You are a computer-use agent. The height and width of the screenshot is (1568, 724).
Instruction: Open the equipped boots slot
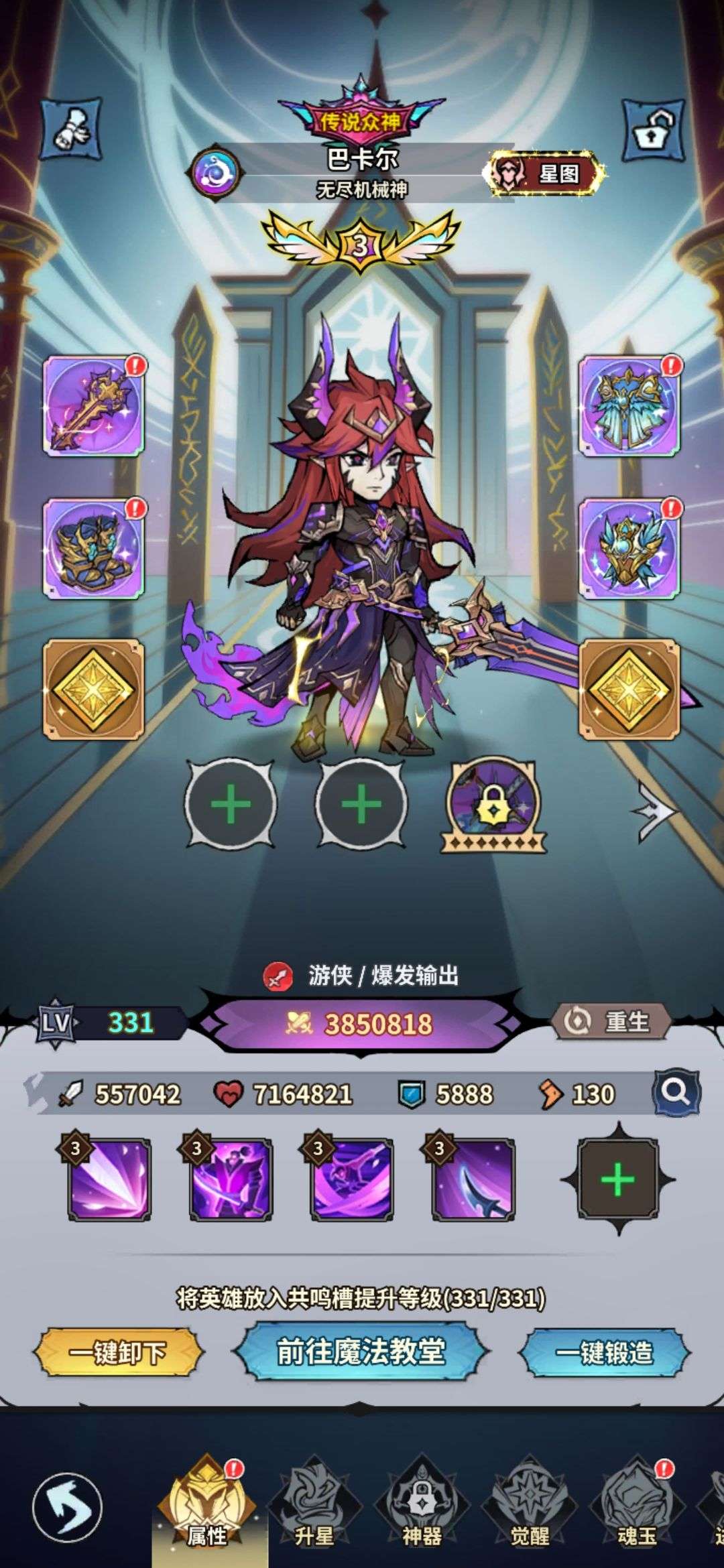pyautogui.click(x=95, y=549)
